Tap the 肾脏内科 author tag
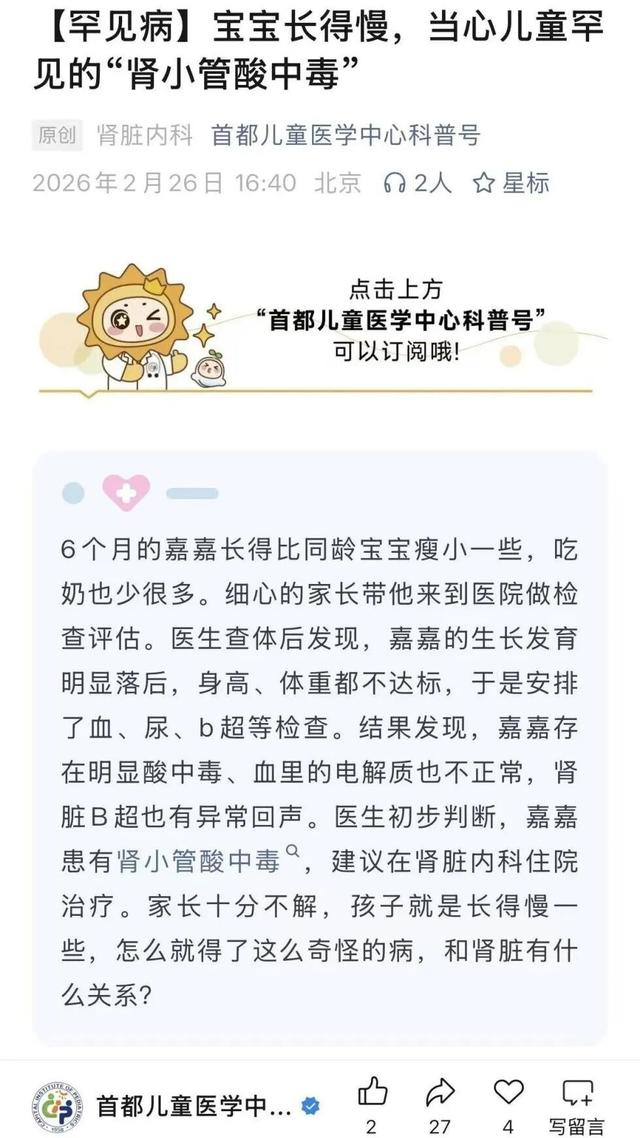Image resolution: width=640 pixels, height=1138 pixels. tap(144, 135)
